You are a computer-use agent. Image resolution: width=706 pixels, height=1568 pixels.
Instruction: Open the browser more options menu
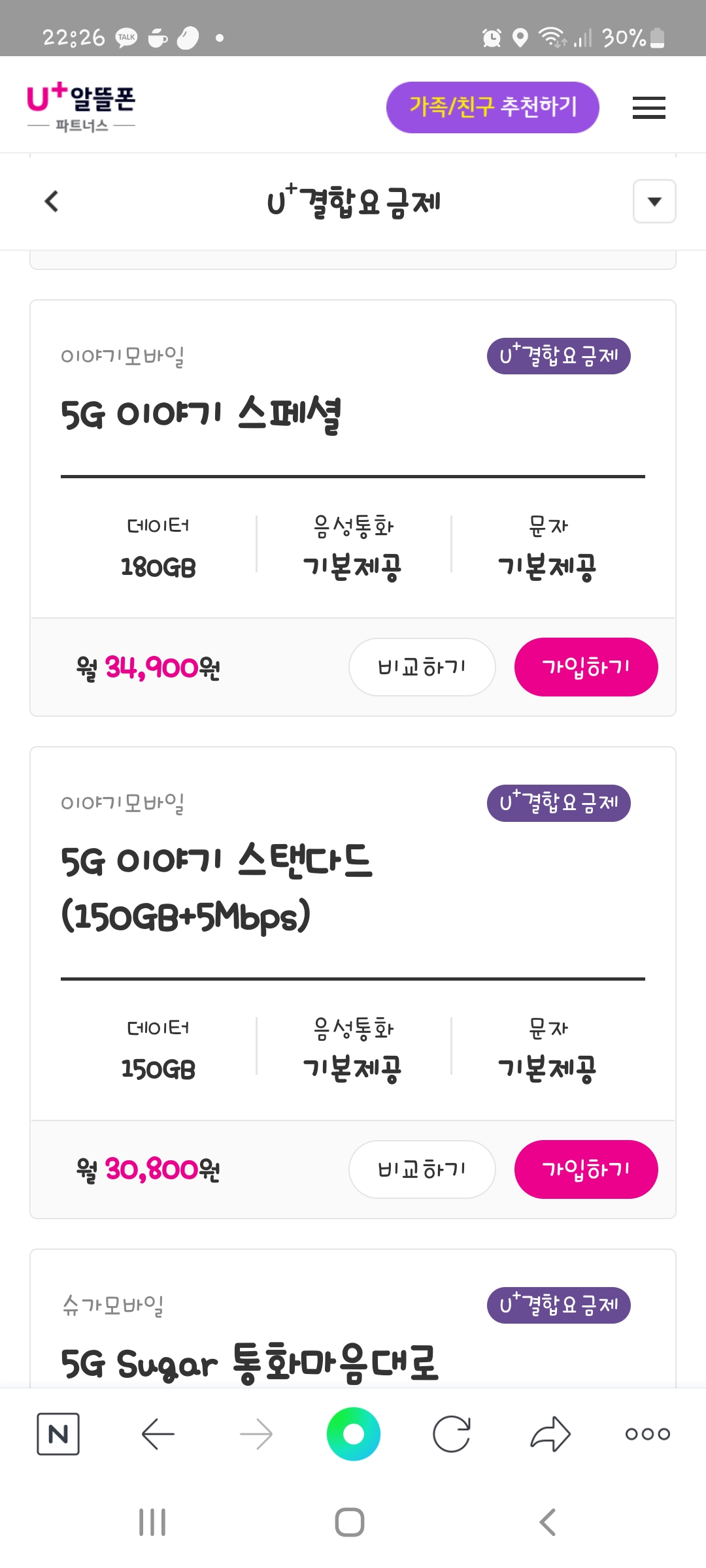(647, 1434)
